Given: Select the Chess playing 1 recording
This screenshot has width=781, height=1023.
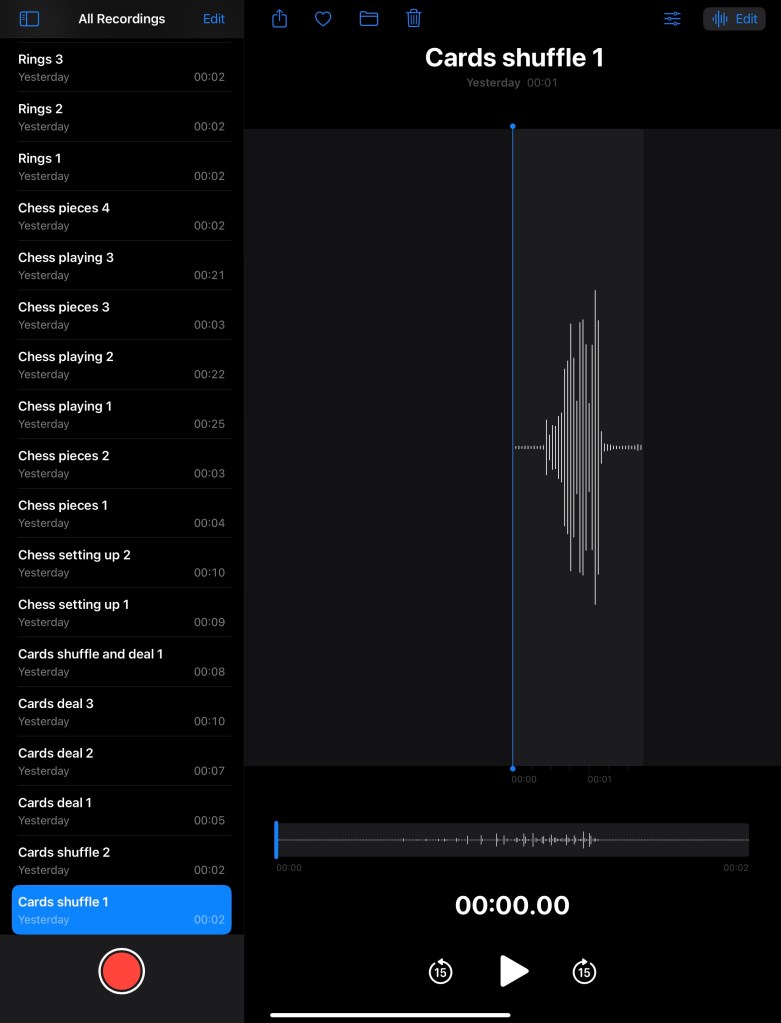Looking at the screenshot, I should pyautogui.click(x=121, y=414).
